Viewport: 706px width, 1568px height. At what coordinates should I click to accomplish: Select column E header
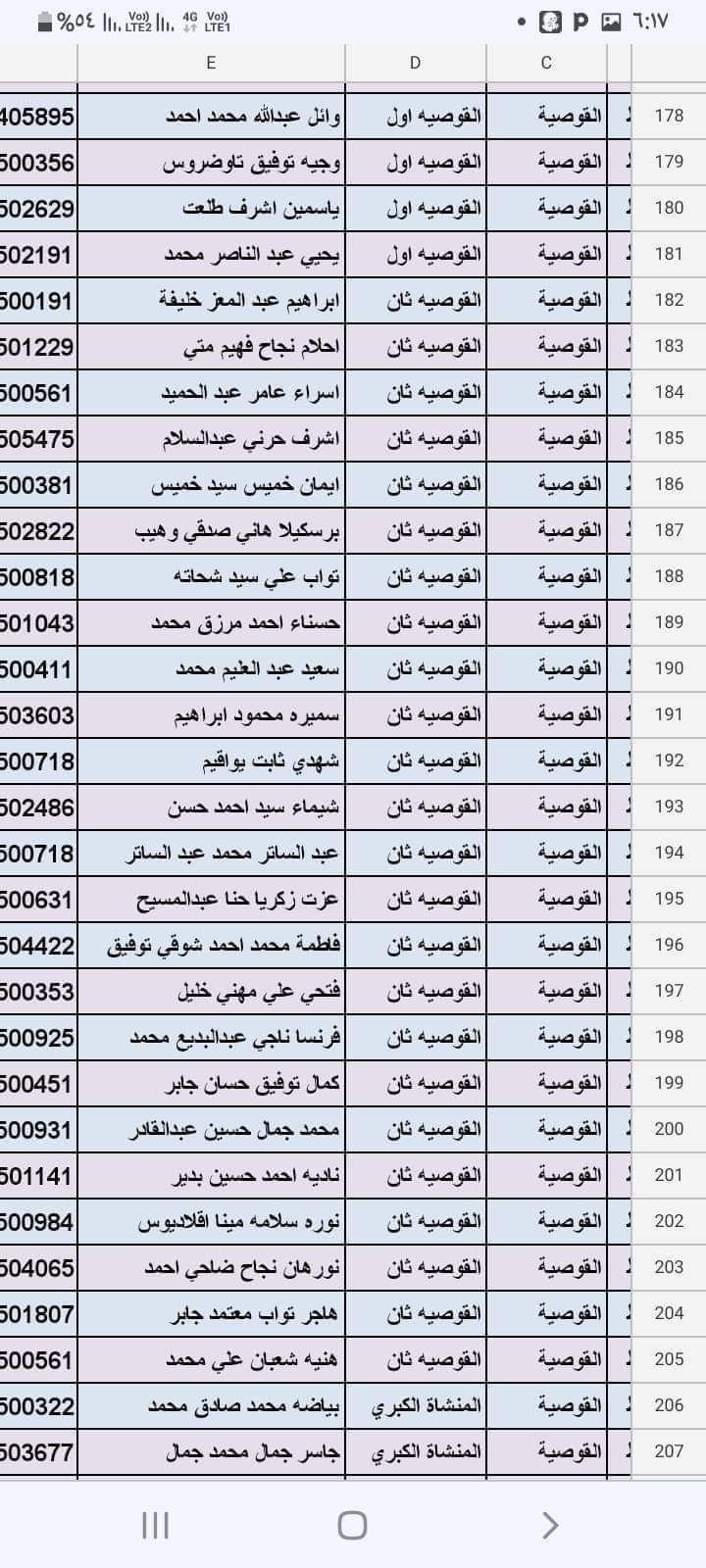(x=211, y=63)
